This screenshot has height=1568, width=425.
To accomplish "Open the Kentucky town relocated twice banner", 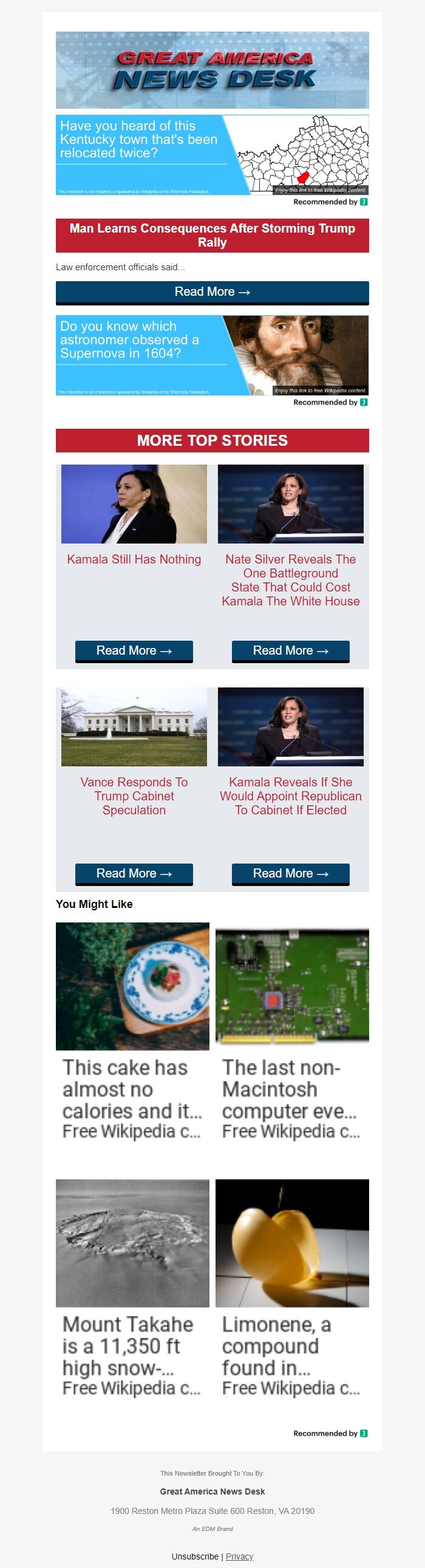I will tap(212, 155).
